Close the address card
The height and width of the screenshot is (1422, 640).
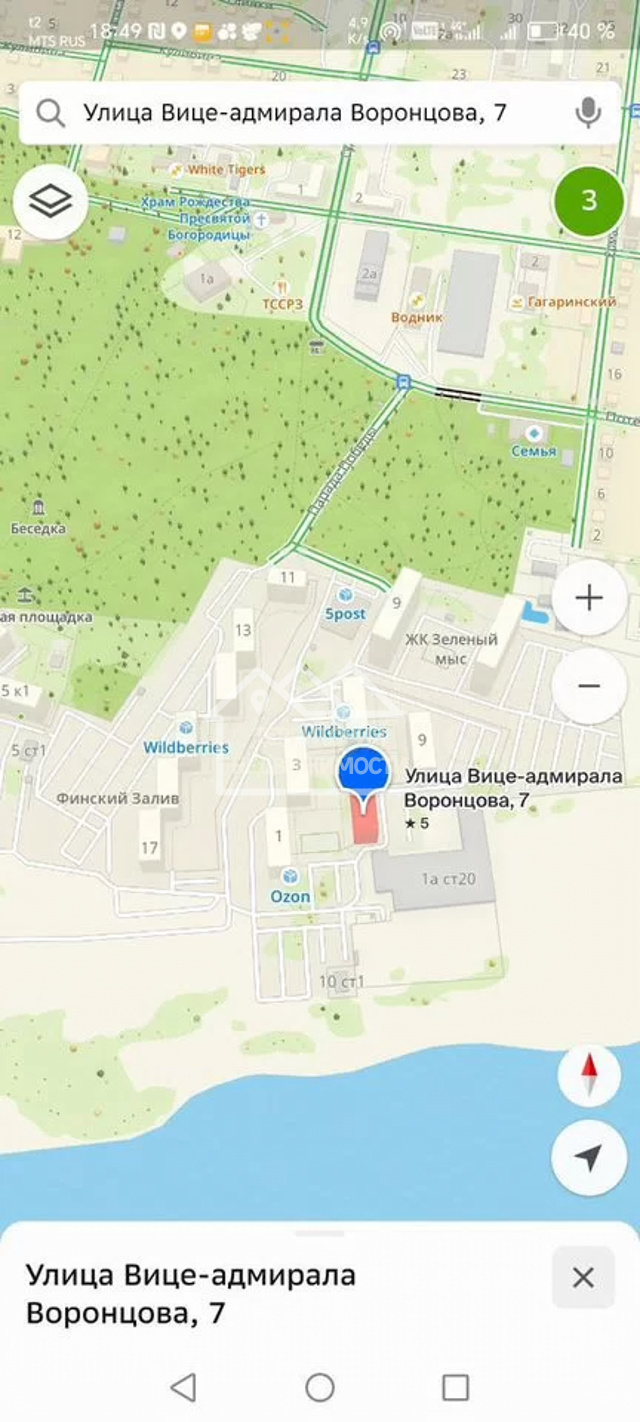(583, 1277)
